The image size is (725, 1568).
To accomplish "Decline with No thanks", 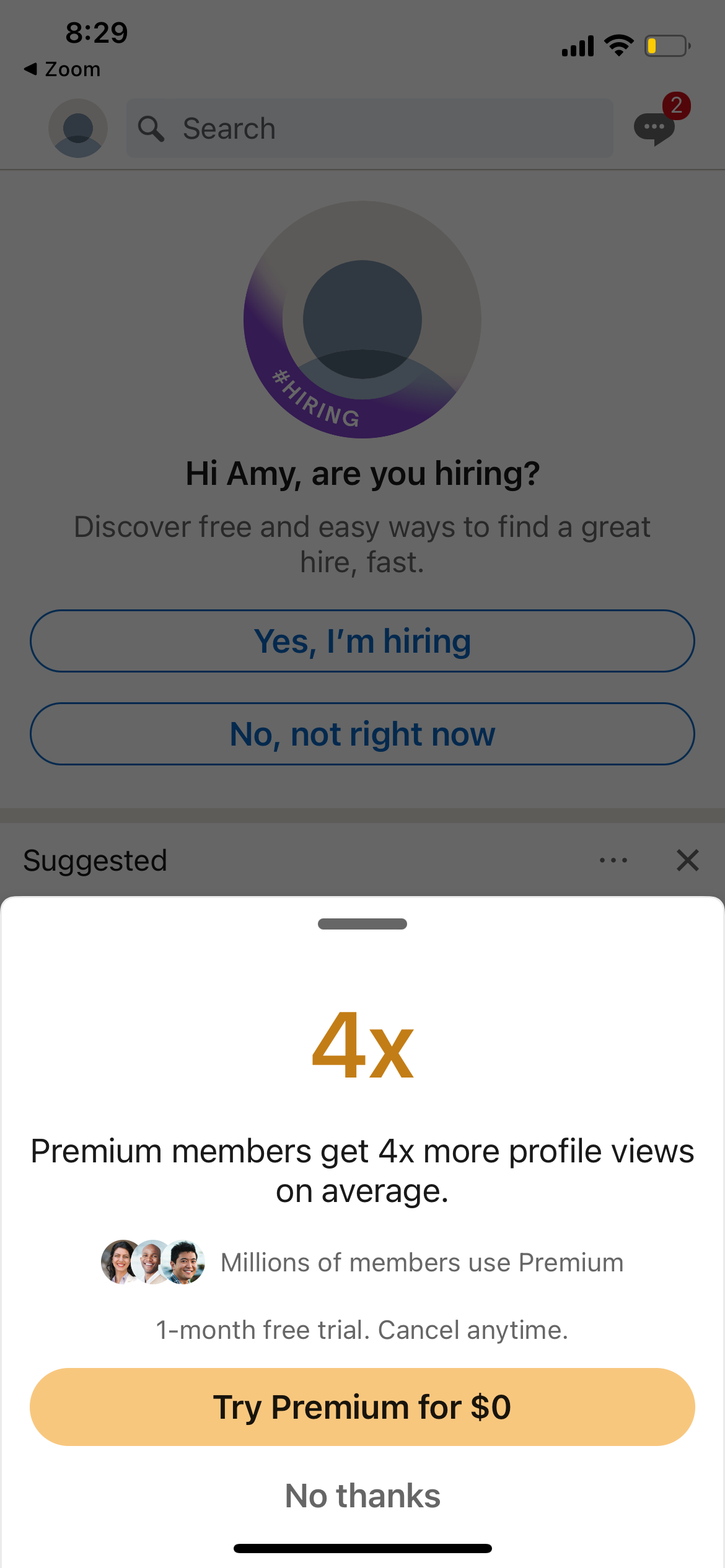I will point(362,1495).
